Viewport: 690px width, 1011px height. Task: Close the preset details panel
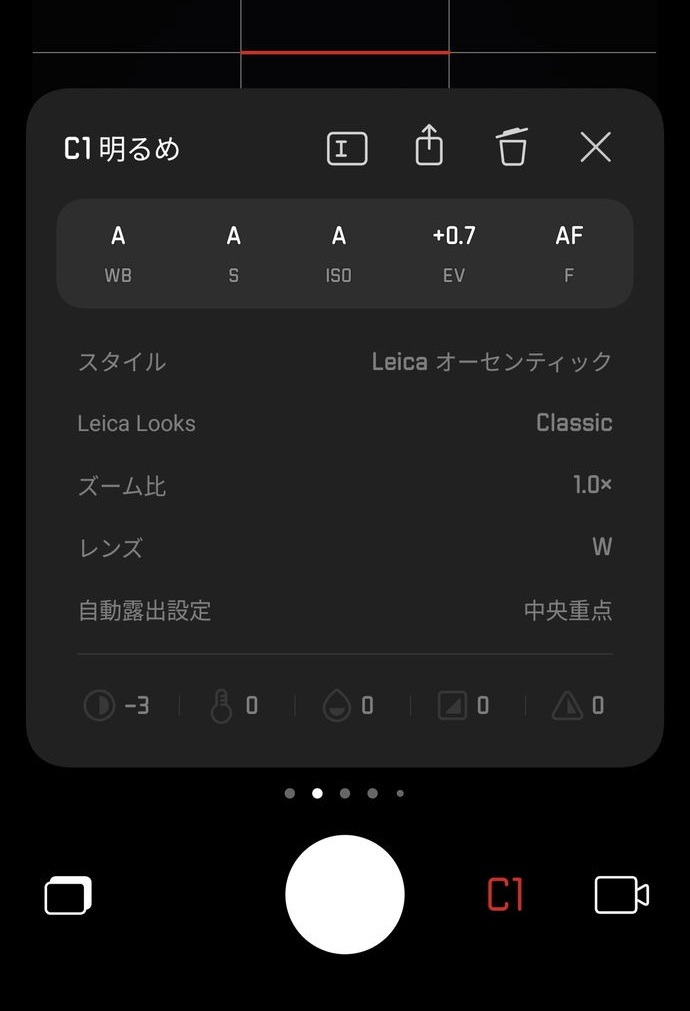(595, 148)
